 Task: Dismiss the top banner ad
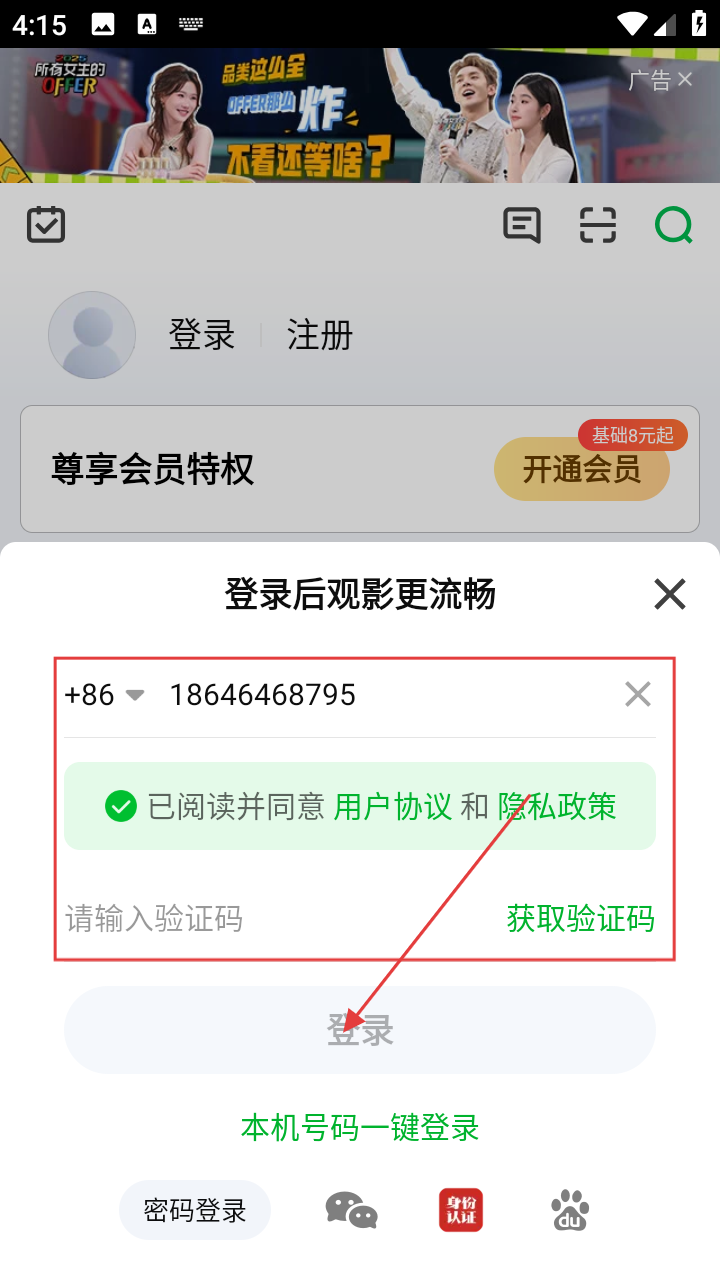pos(685,79)
